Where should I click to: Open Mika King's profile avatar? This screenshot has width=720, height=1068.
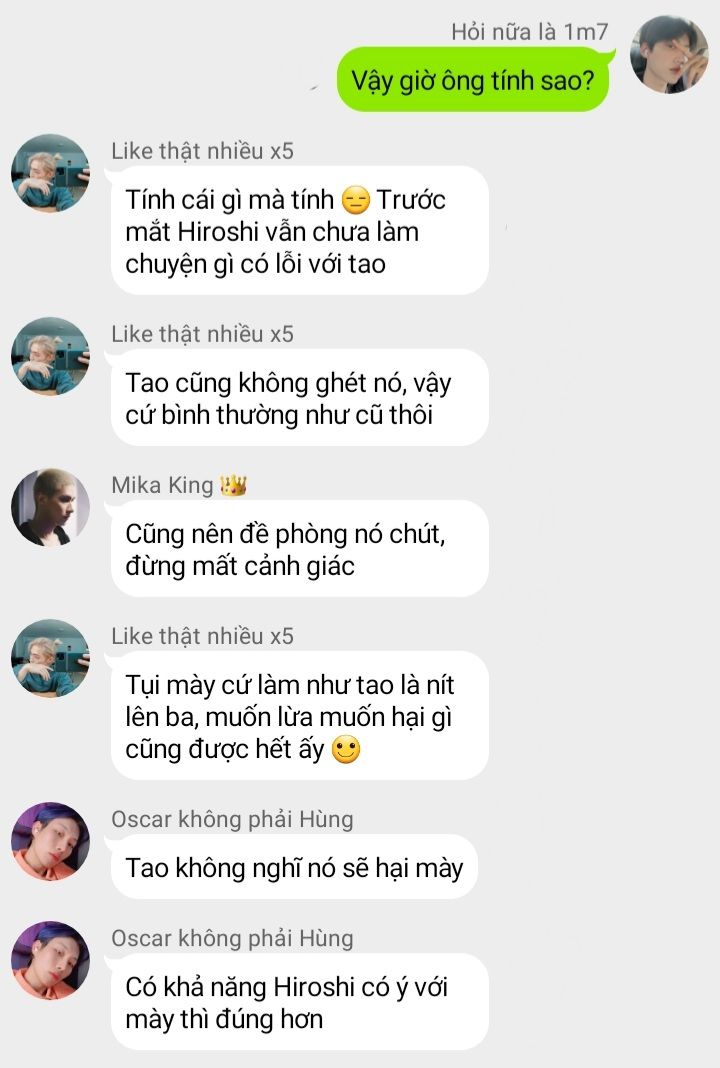click(x=50, y=507)
